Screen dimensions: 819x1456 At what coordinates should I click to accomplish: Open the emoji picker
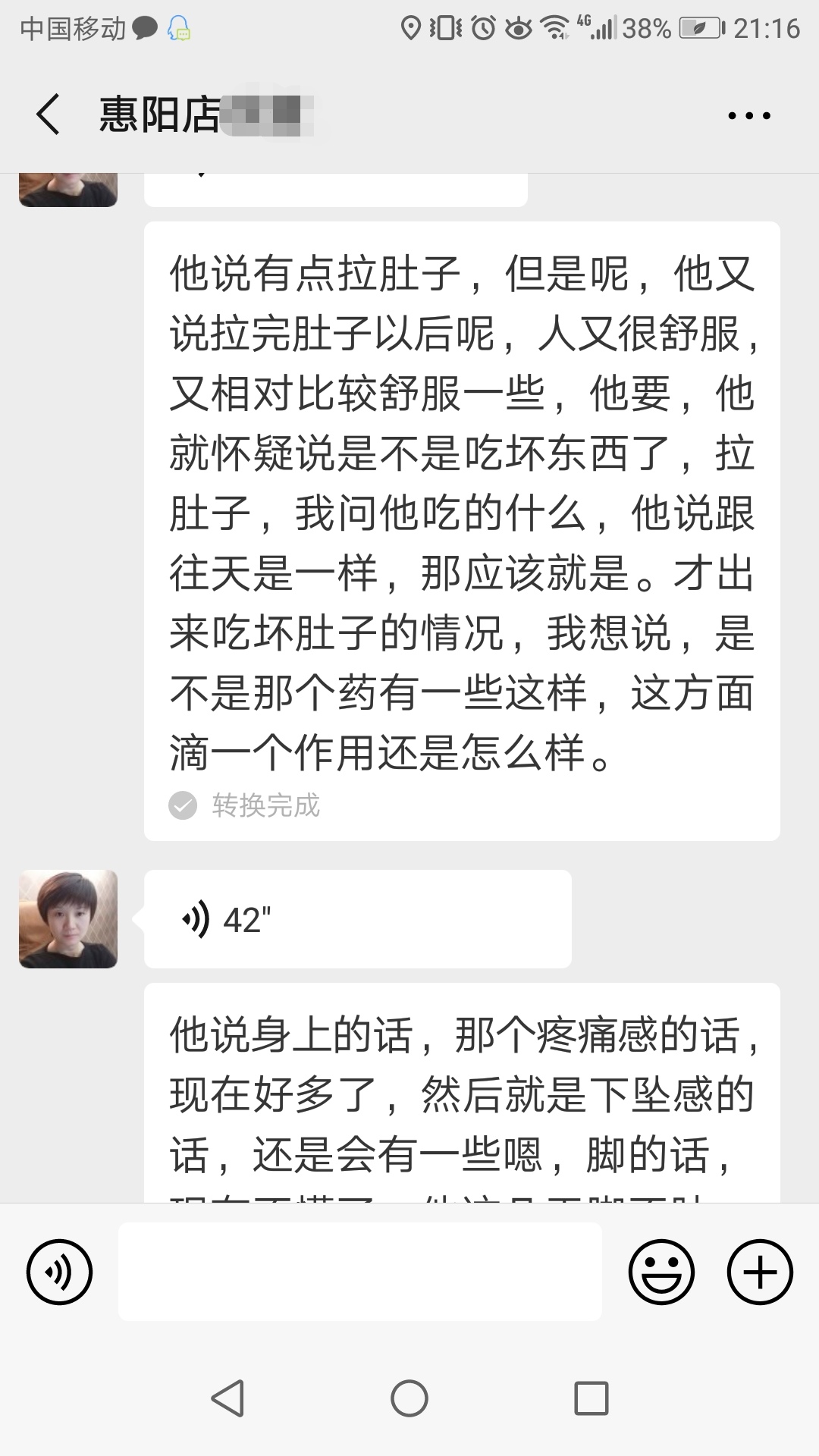661,1272
